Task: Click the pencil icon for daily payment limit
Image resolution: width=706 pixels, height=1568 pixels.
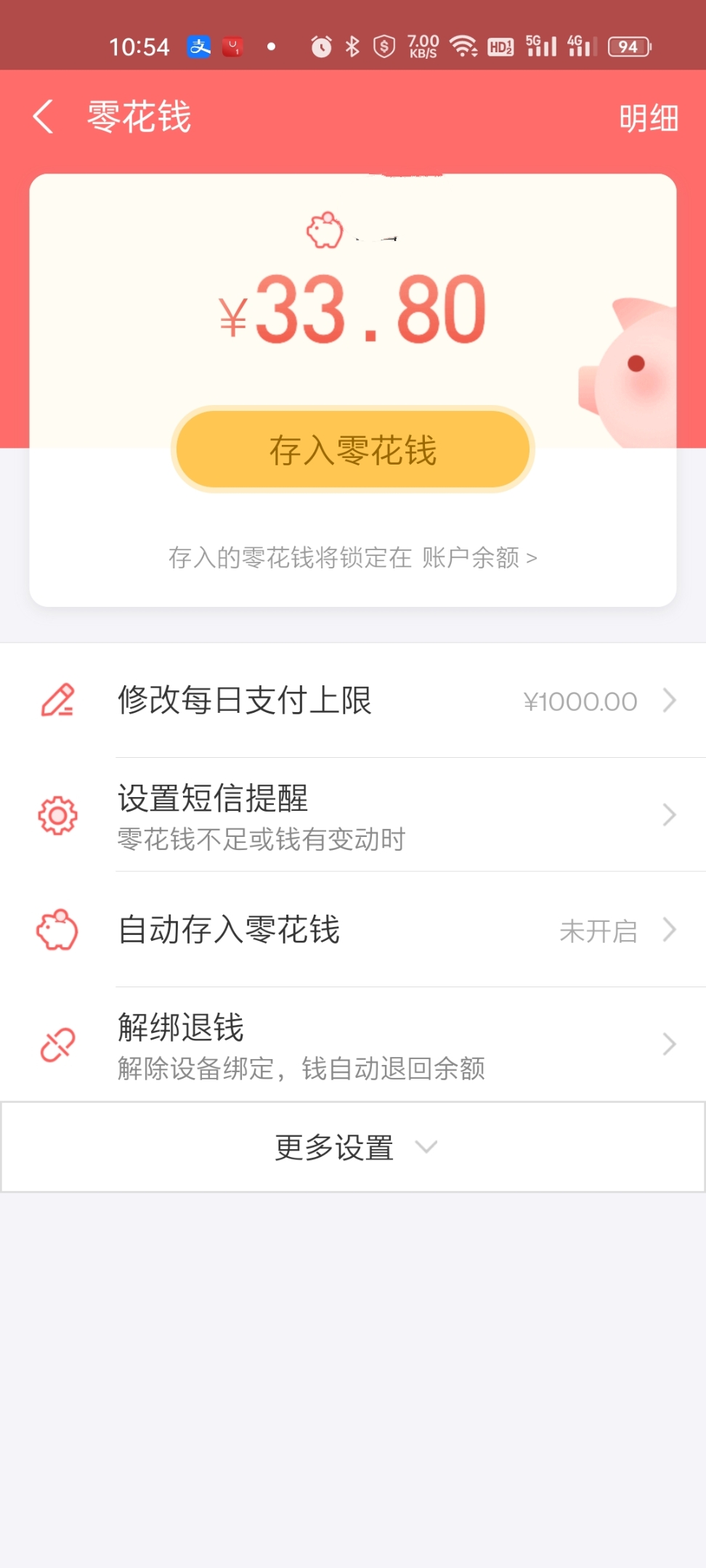Action: [58, 700]
